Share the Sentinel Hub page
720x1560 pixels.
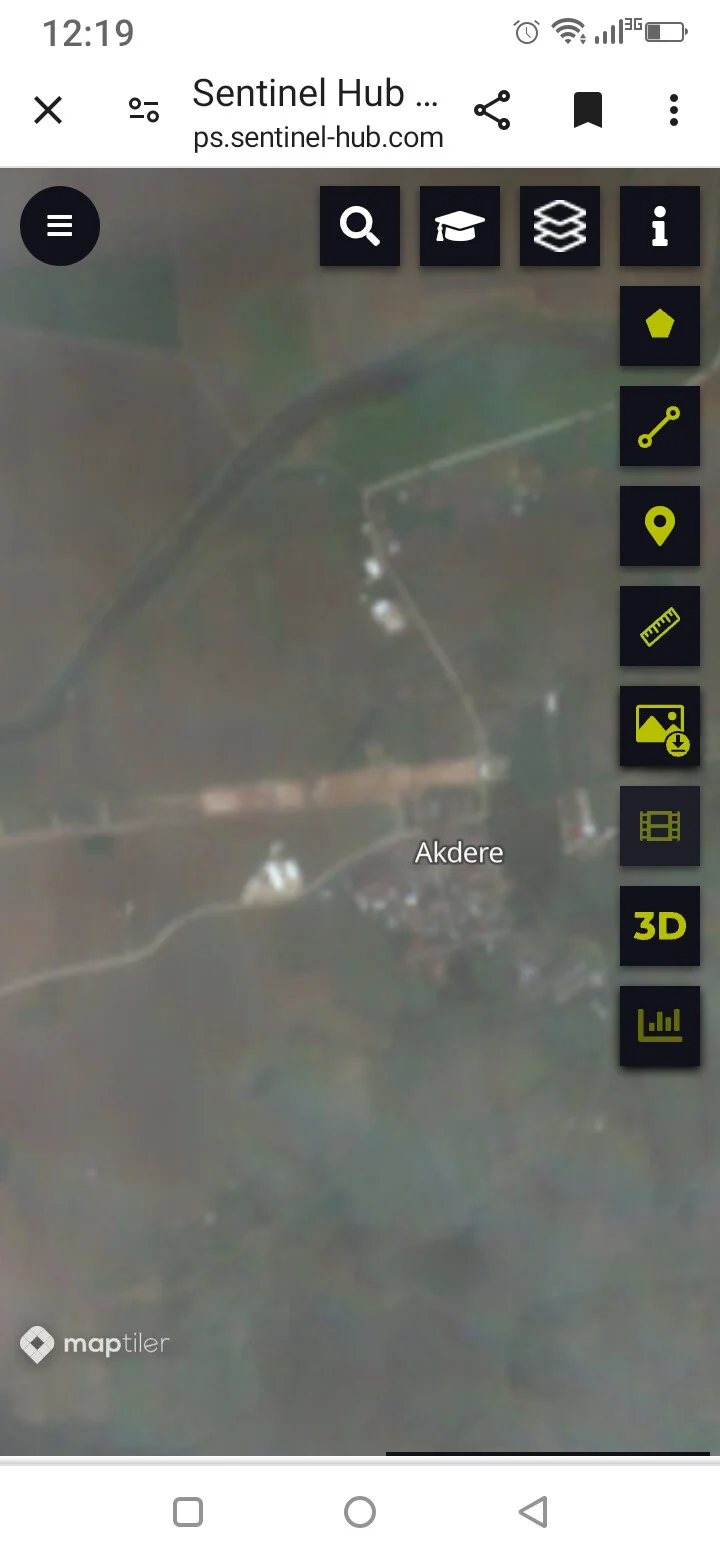pyautogui.click(x=492, y=110)
